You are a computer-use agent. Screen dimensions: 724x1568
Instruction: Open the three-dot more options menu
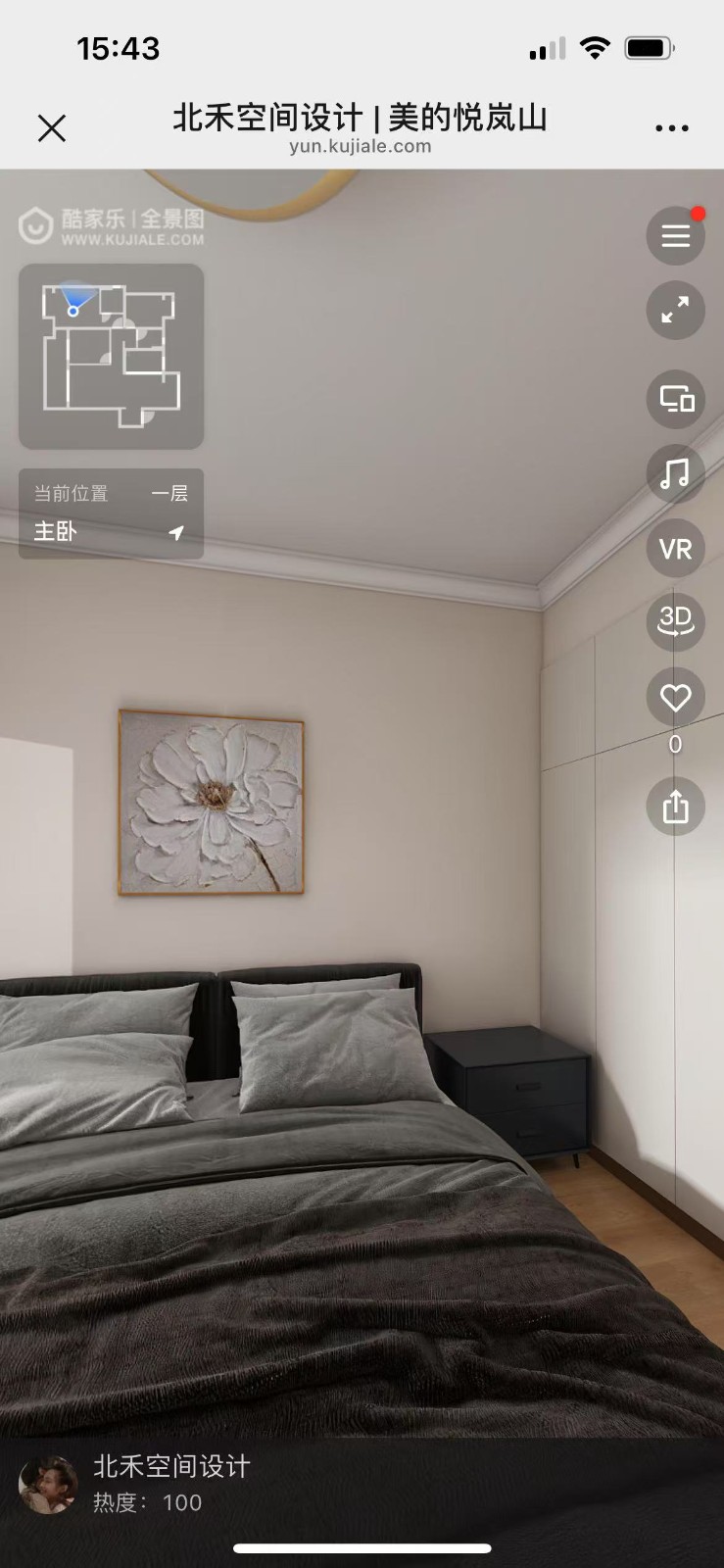671,128
